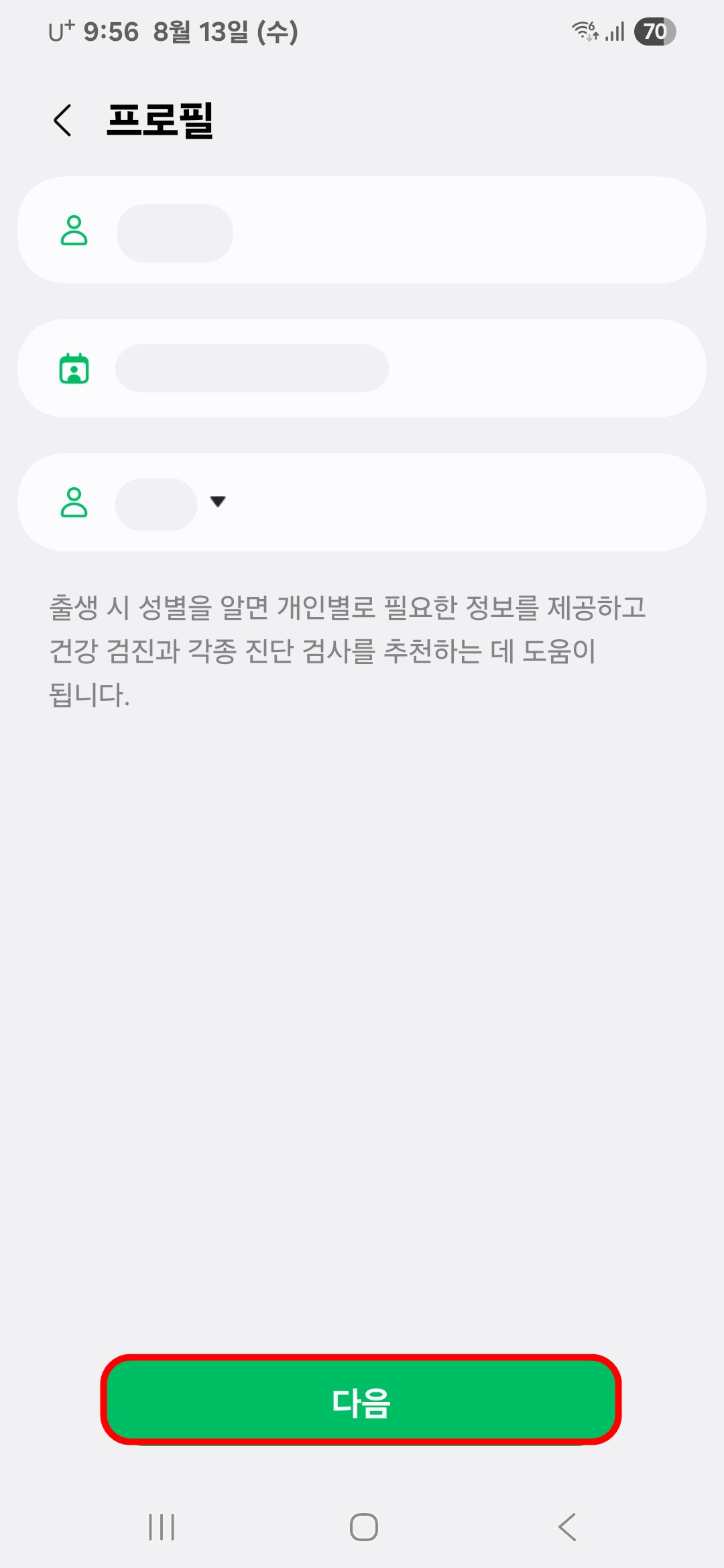Tap the clock in the status bar

click(x=112, y=31)
